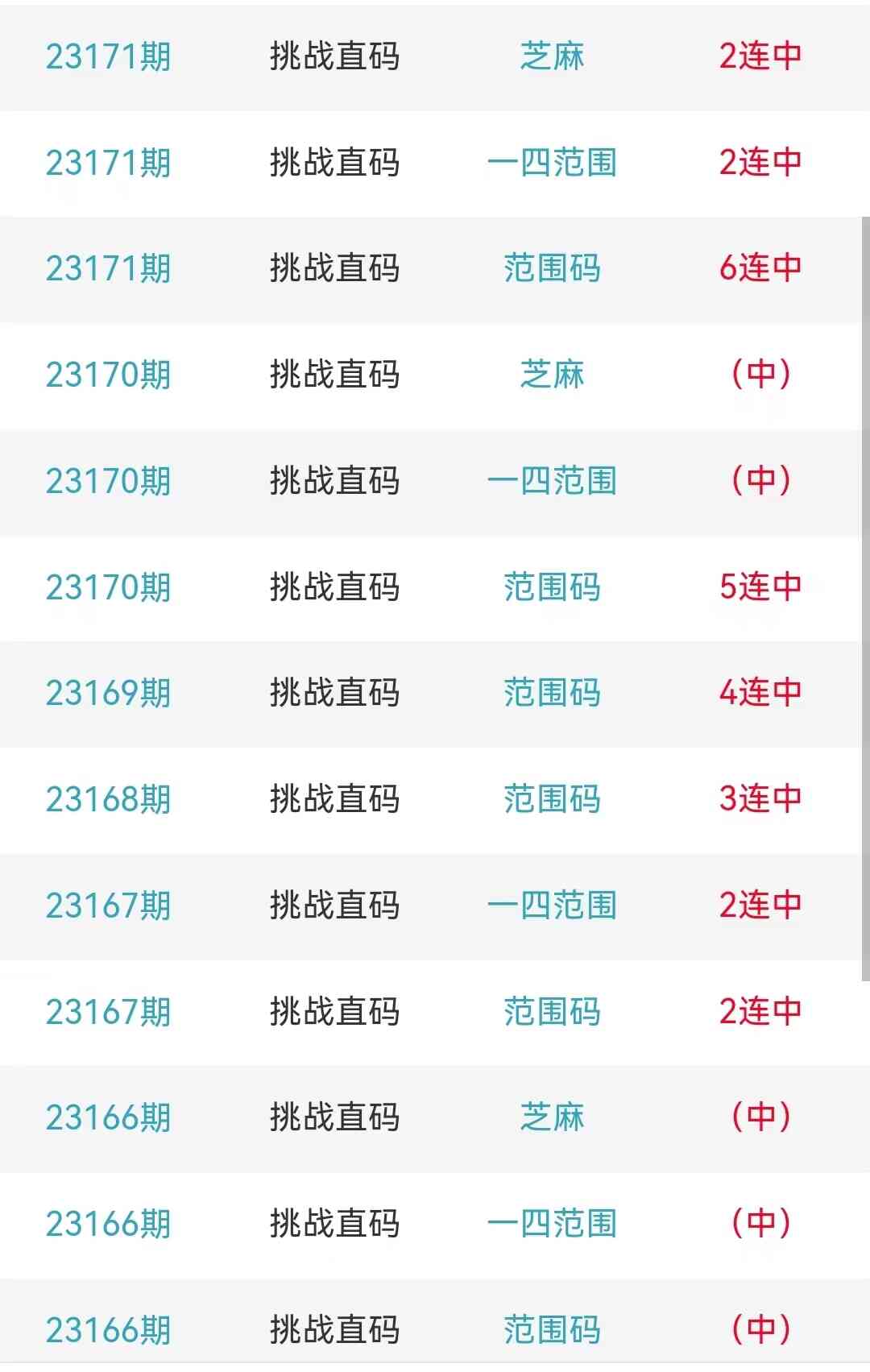870x1372 pixels.
Task: Open the 23171期 芝麻 record
Action: click(x=552, y=56)
